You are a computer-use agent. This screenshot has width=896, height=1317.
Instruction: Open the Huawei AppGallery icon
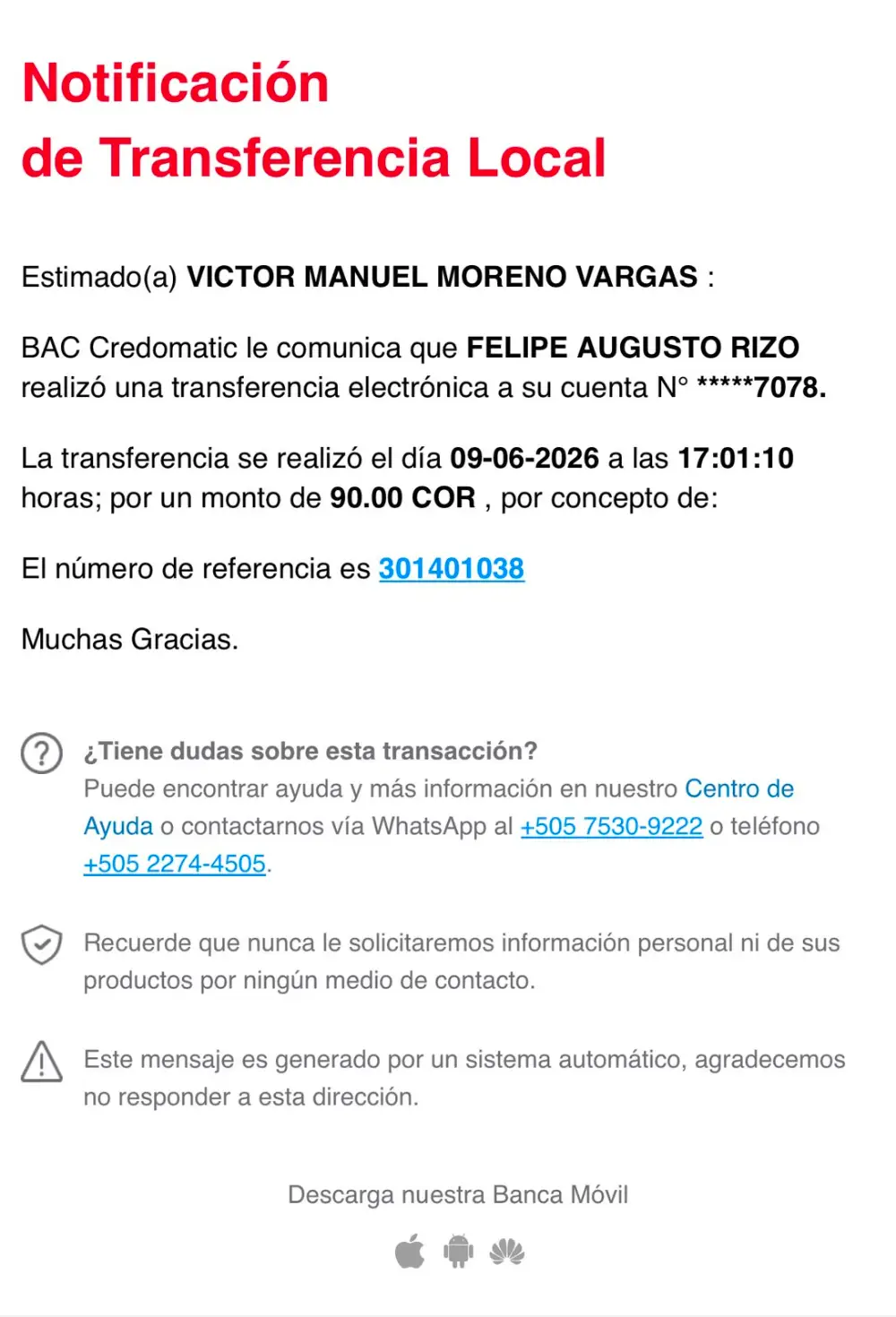point(507,1252)
